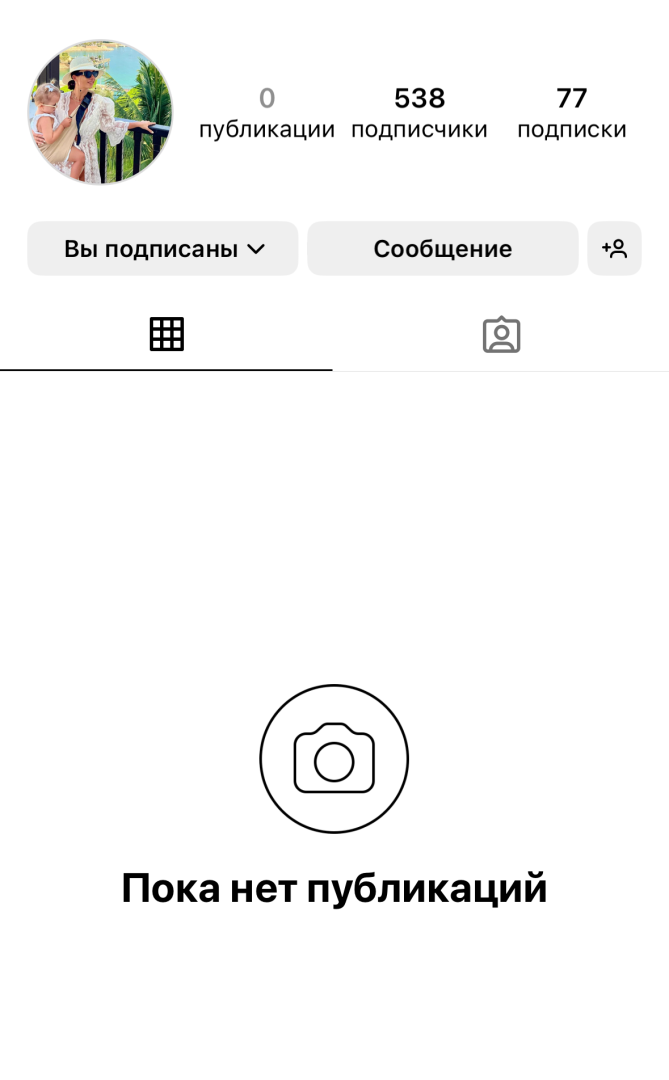Switch to the tagged photos tab
The width and height of the screenshot is (669, 1080).
click(501, 335)
